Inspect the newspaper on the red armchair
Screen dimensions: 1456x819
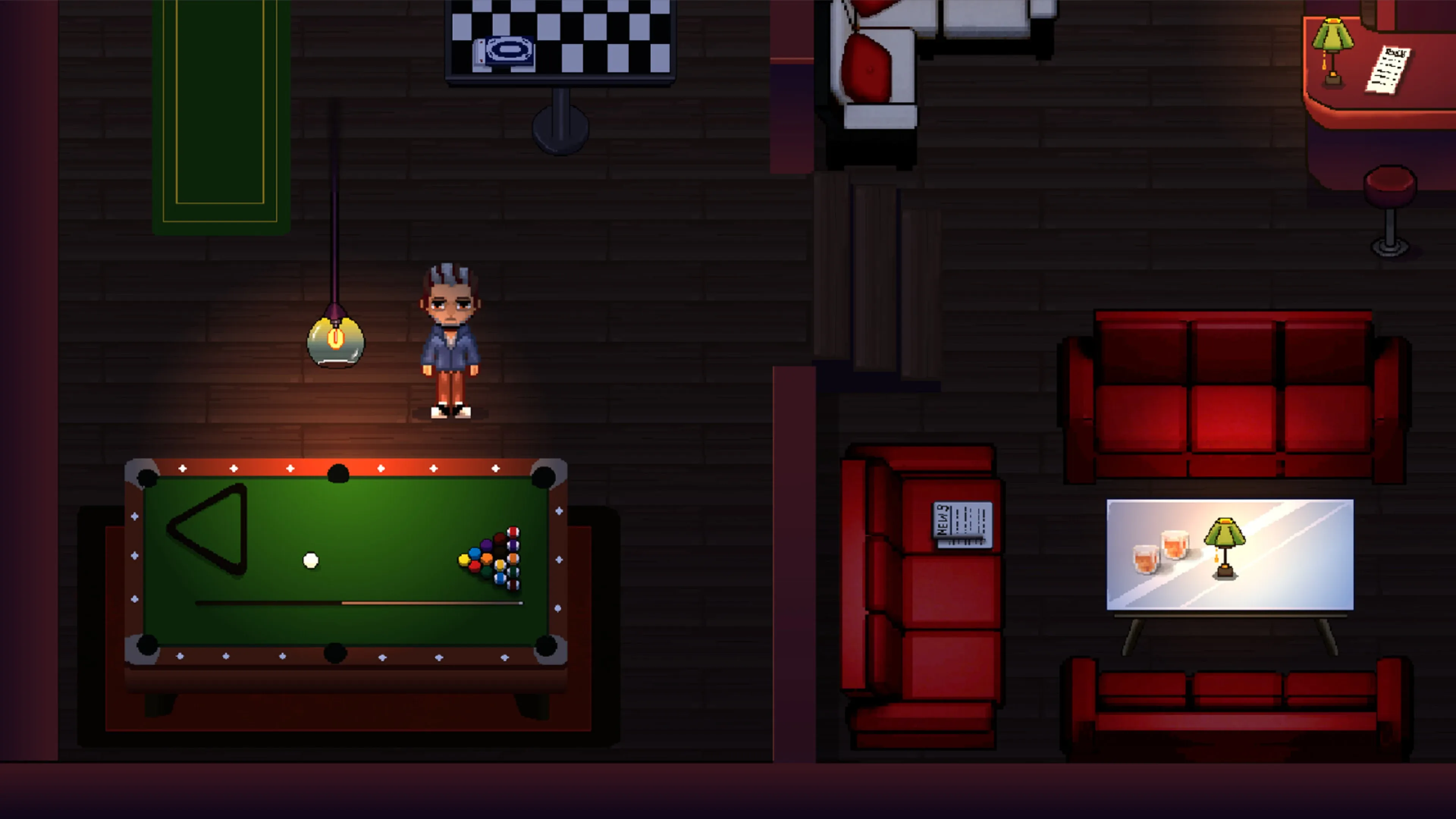(x=962, y=524)
